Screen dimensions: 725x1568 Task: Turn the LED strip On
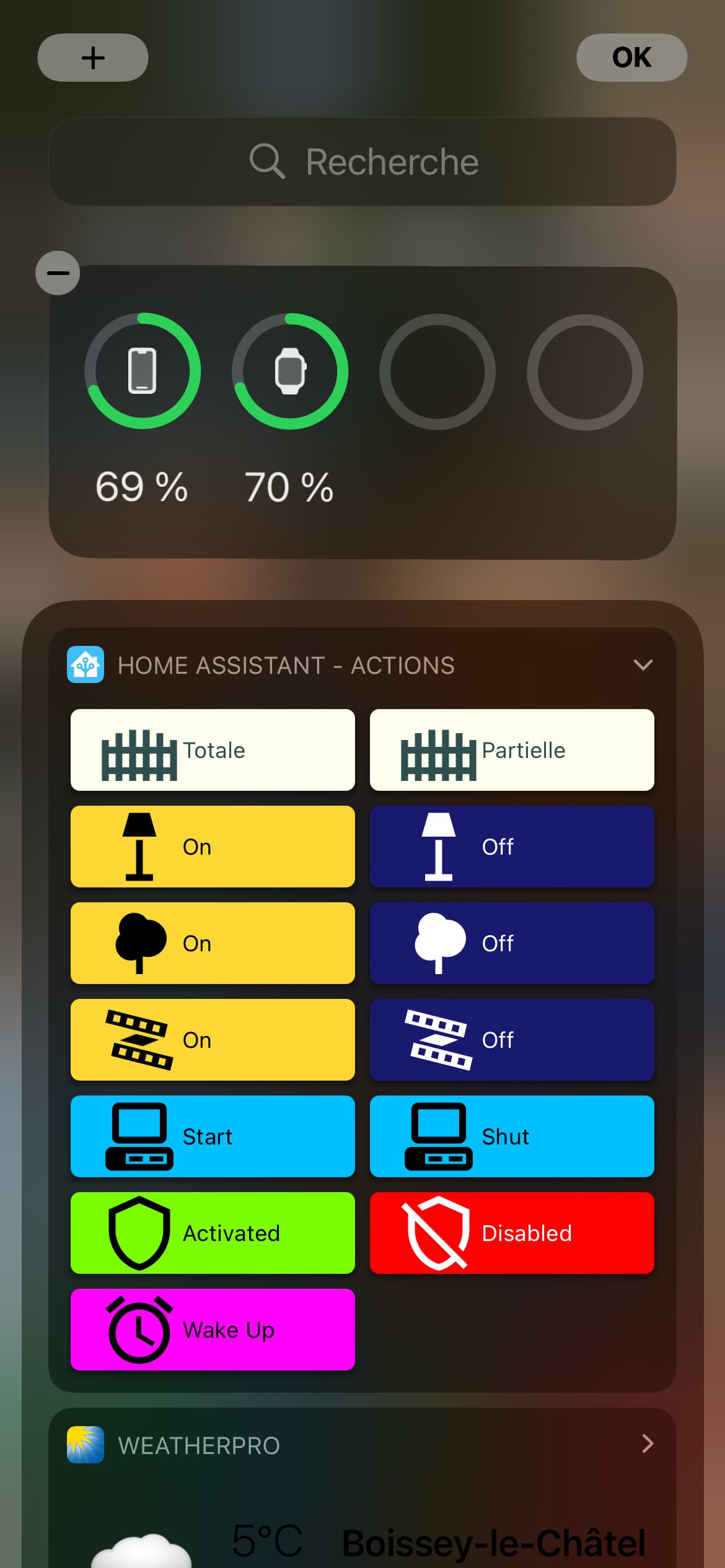(213, 1040)
